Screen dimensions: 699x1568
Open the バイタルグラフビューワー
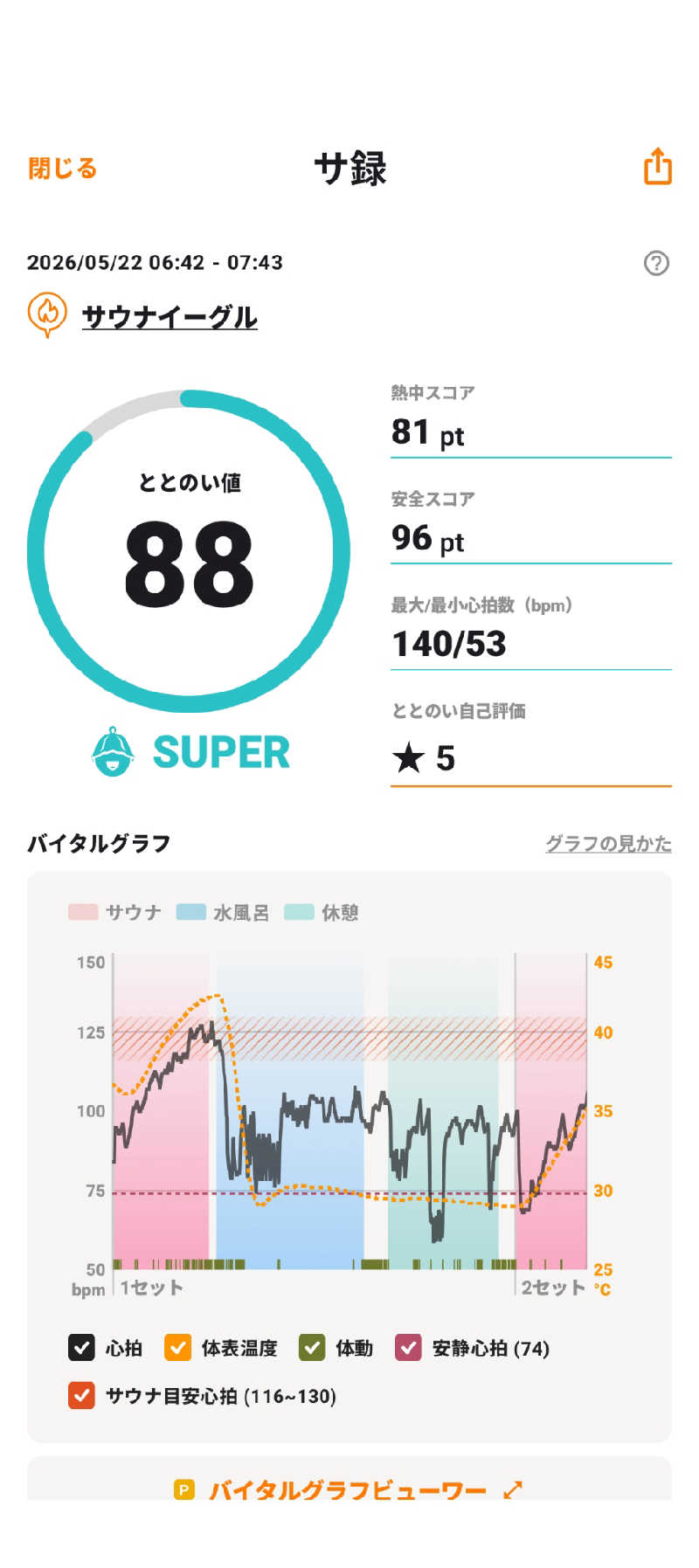point(349,1489)
